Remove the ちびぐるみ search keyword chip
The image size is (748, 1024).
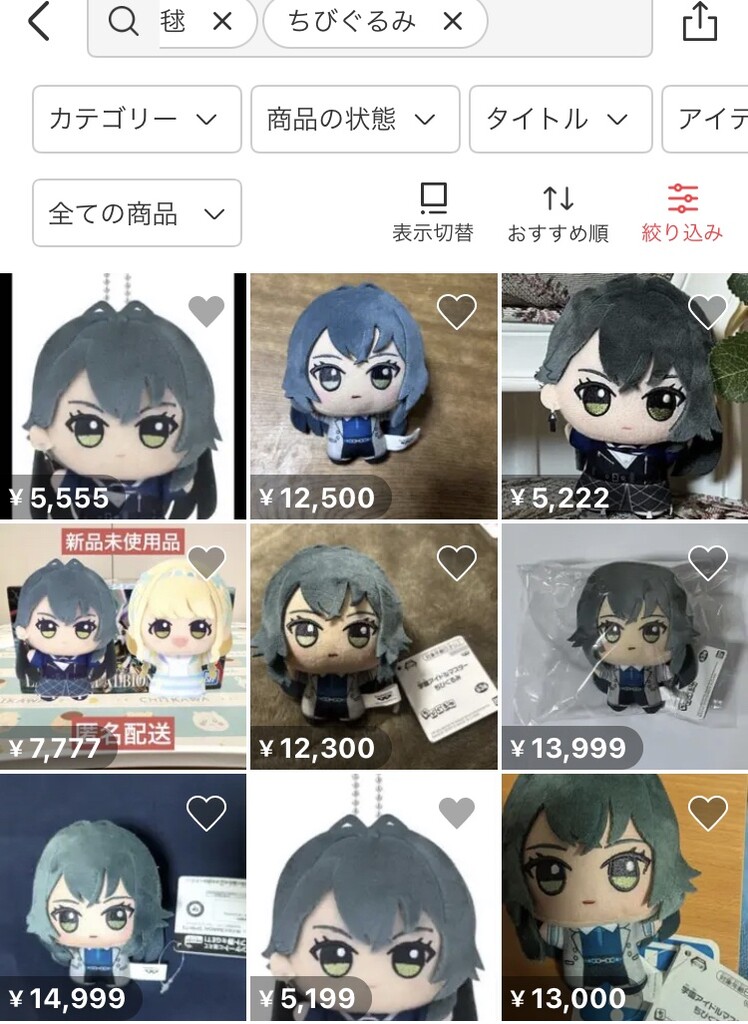click(452, 22)
